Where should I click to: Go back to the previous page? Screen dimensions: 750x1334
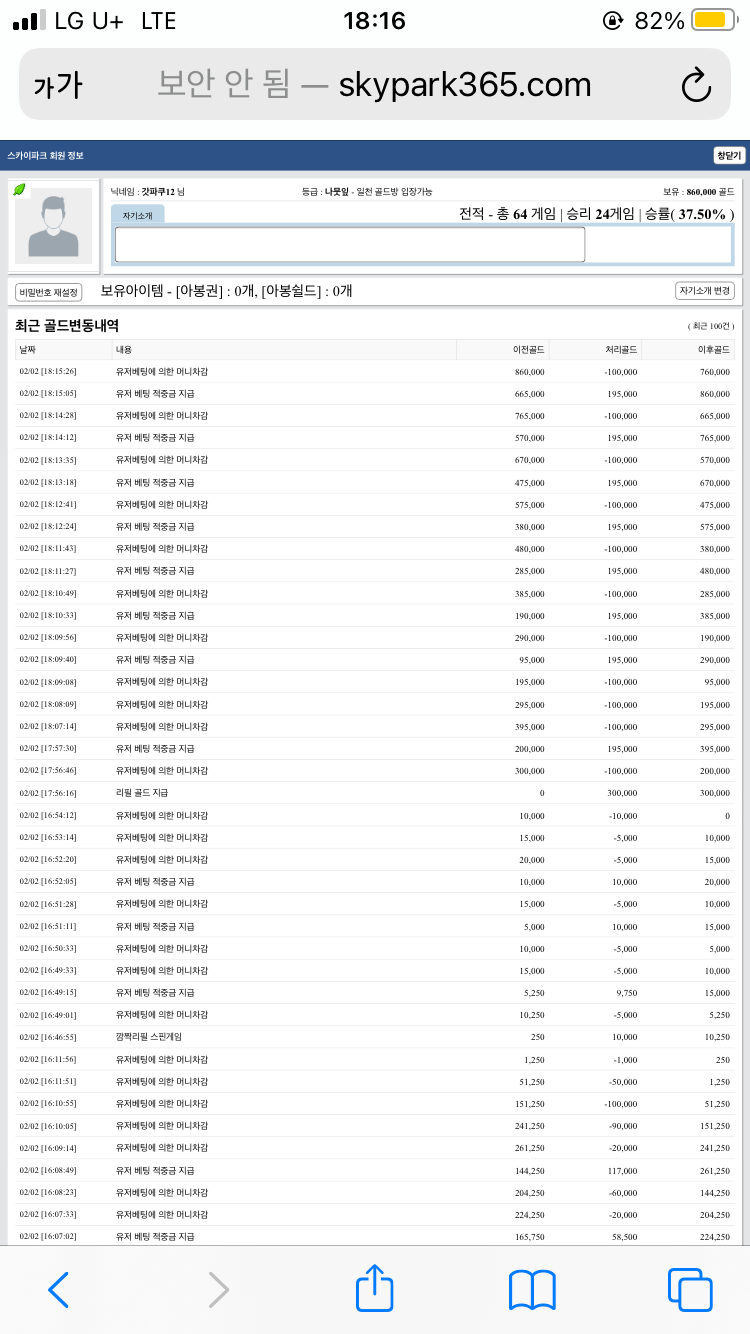pyautogui.click(x=59, y=1290)
